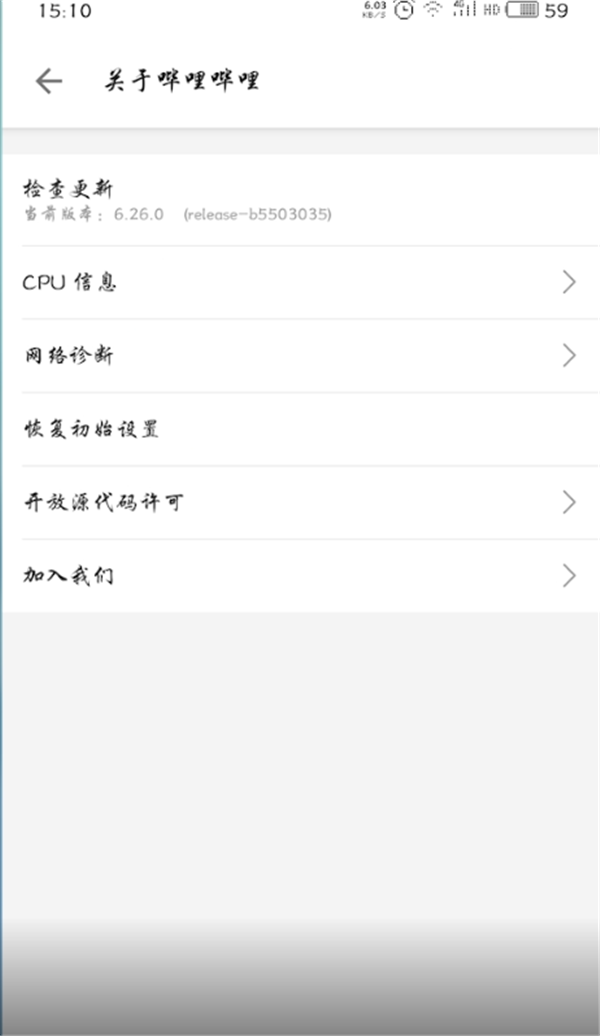600x1036 pixels.
Task: Tap 恢复初始设置 to reset settings
Action: pyautogui.click(x=300, y=429)
